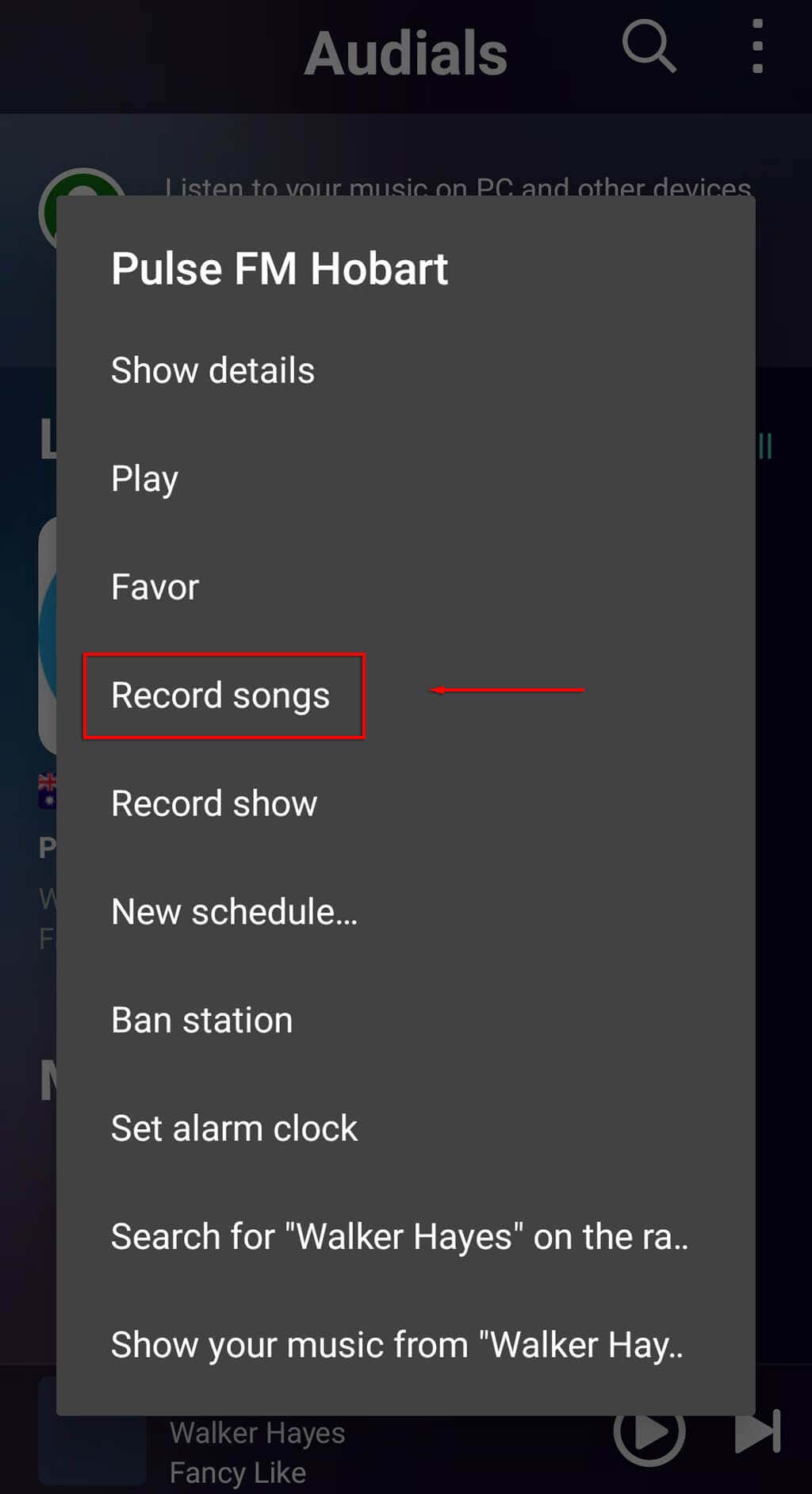Open Show details for Pulse FM Hobart
Image resolution: width=812 pixels, height=1494 pixels.
(213, 370)
